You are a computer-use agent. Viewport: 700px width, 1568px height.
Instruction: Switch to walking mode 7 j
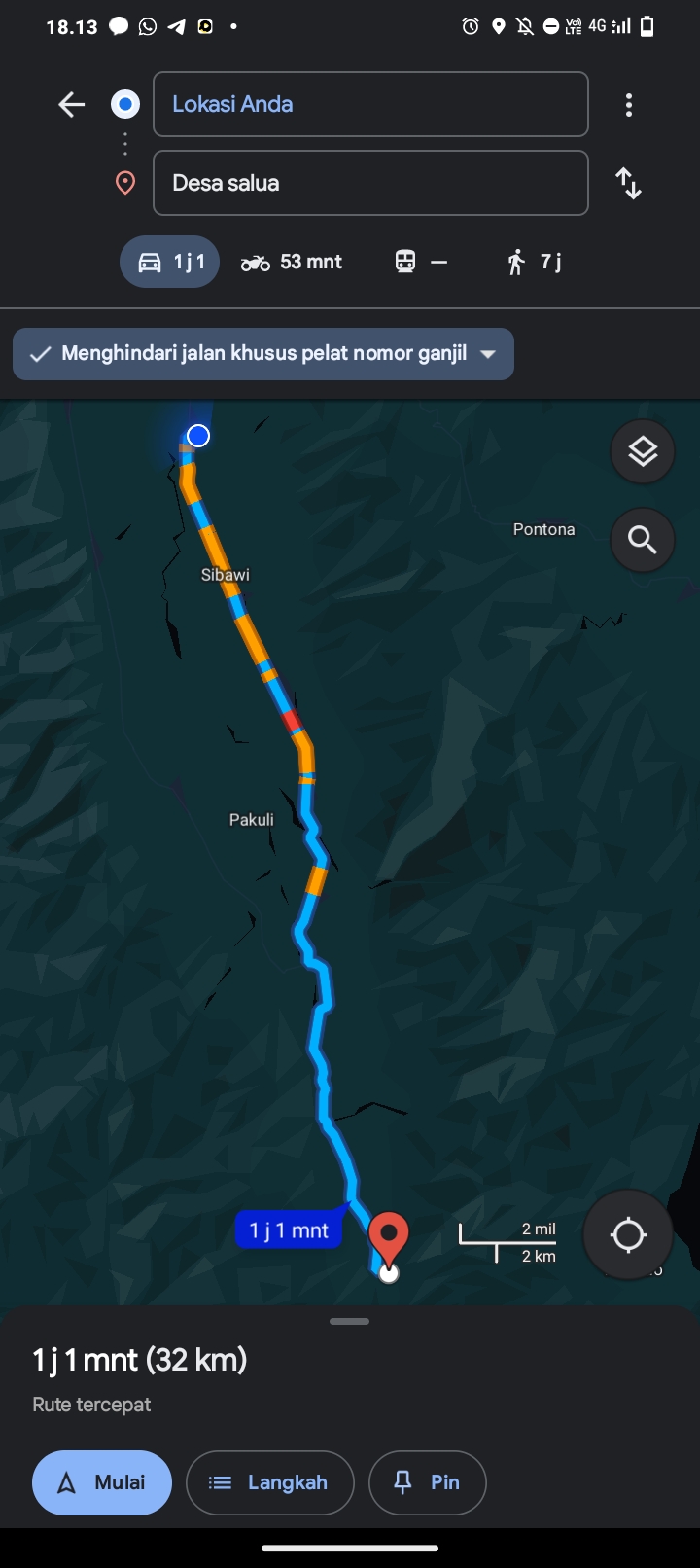coord(534,262)
